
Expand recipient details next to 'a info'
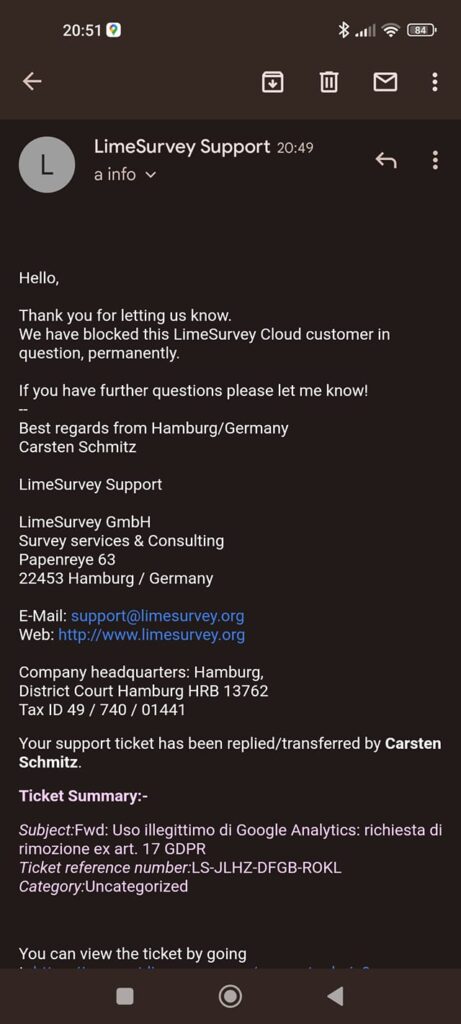pyautogui.click(x=151, y=175)
